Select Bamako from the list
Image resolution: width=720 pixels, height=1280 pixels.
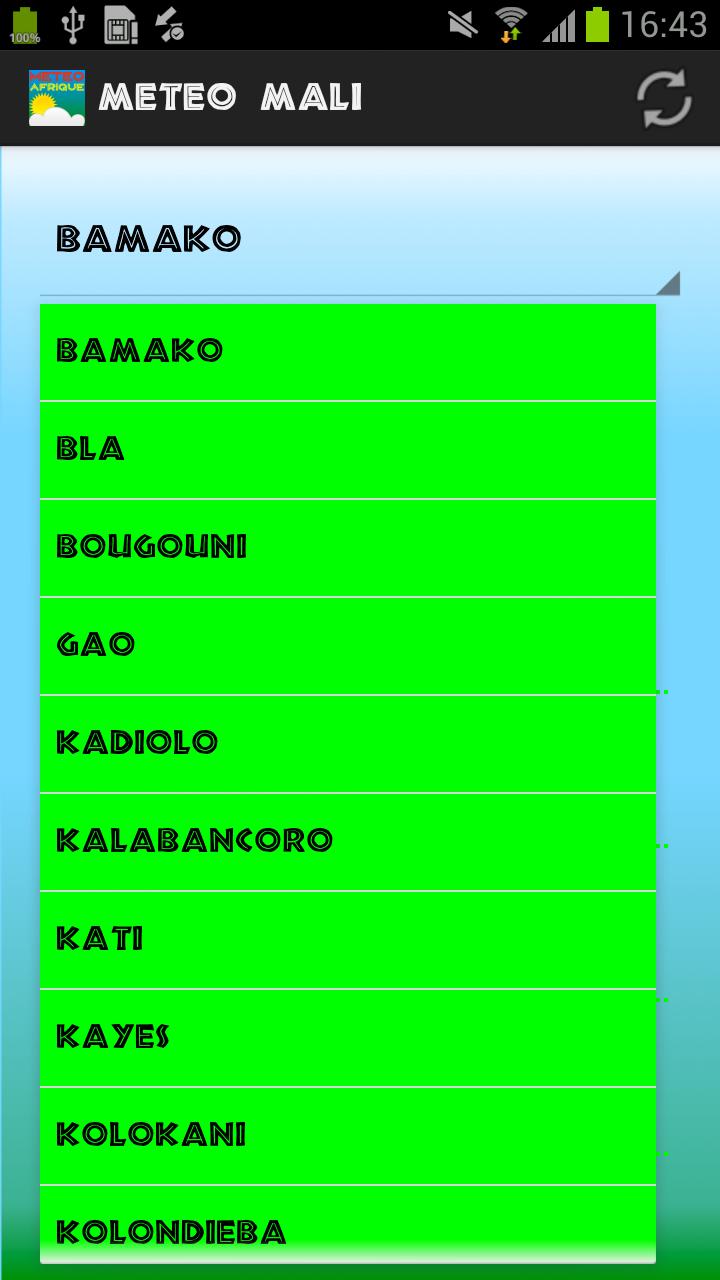(347, 351)
